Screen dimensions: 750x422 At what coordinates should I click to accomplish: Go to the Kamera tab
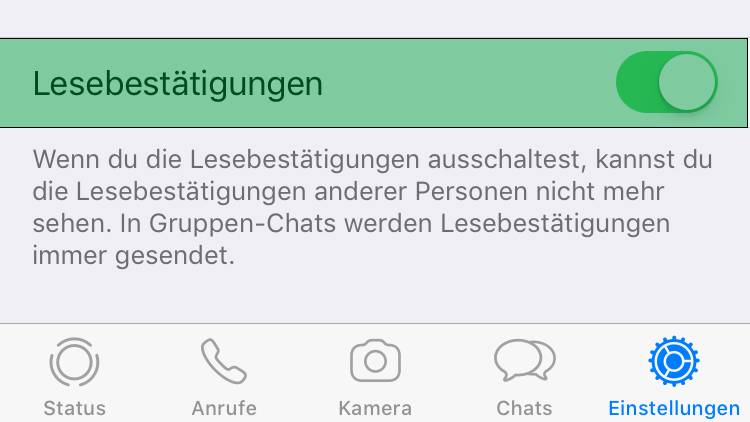pyautogui.click(x=375, y=376)
